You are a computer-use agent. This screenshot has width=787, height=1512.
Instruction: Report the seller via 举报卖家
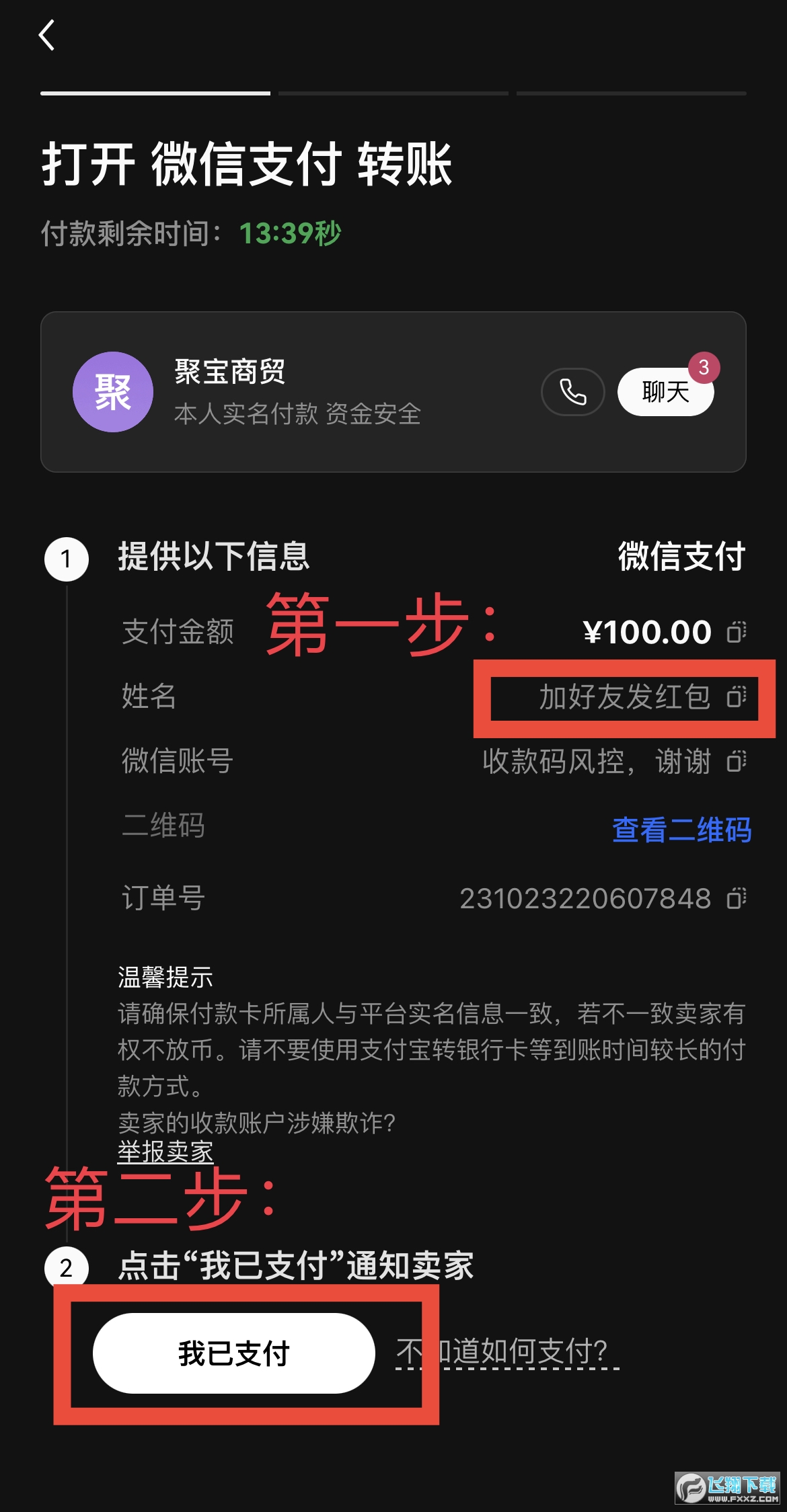(165, 1152)
